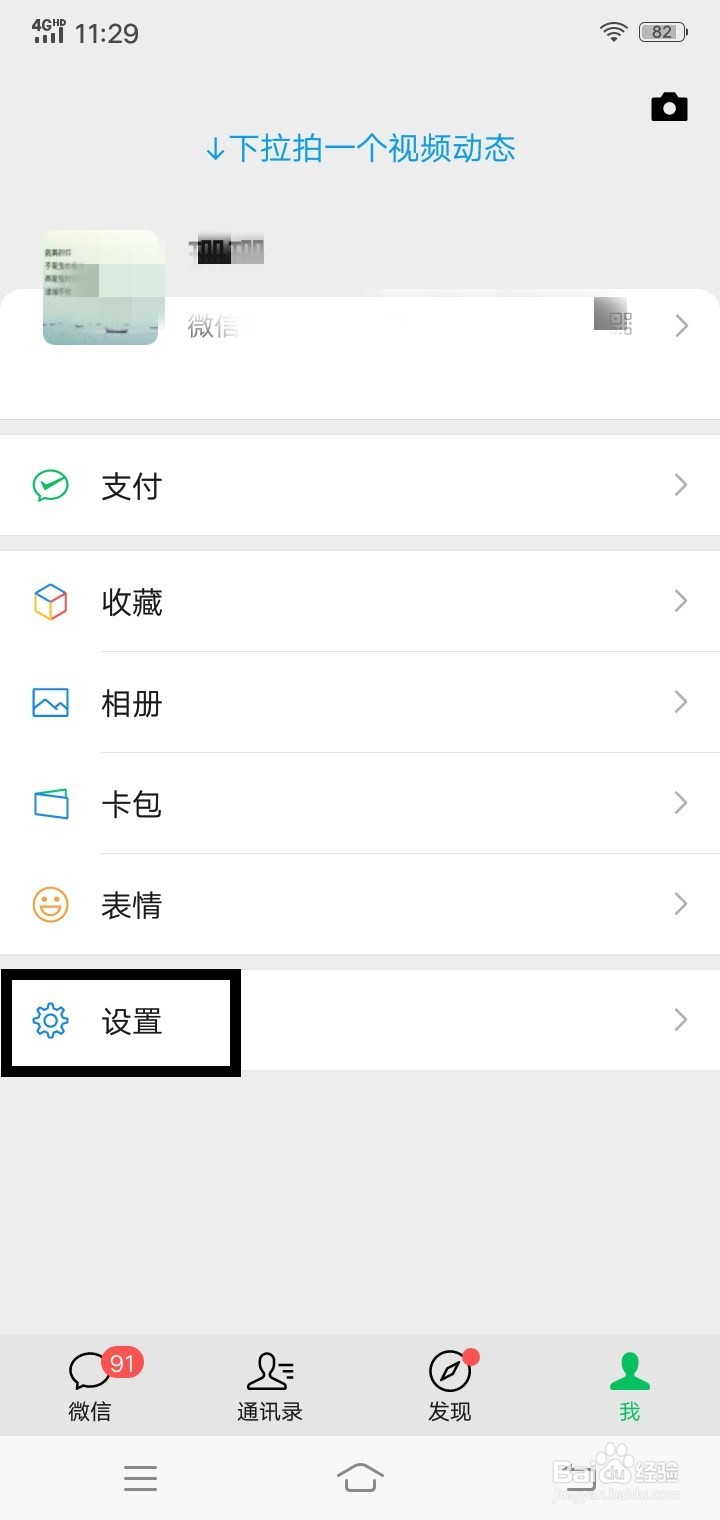The width and height of the screenshot is (720, 1520).
Task: Switch to the 通讯录 contacts tab
Action: tap(269, 1386)
